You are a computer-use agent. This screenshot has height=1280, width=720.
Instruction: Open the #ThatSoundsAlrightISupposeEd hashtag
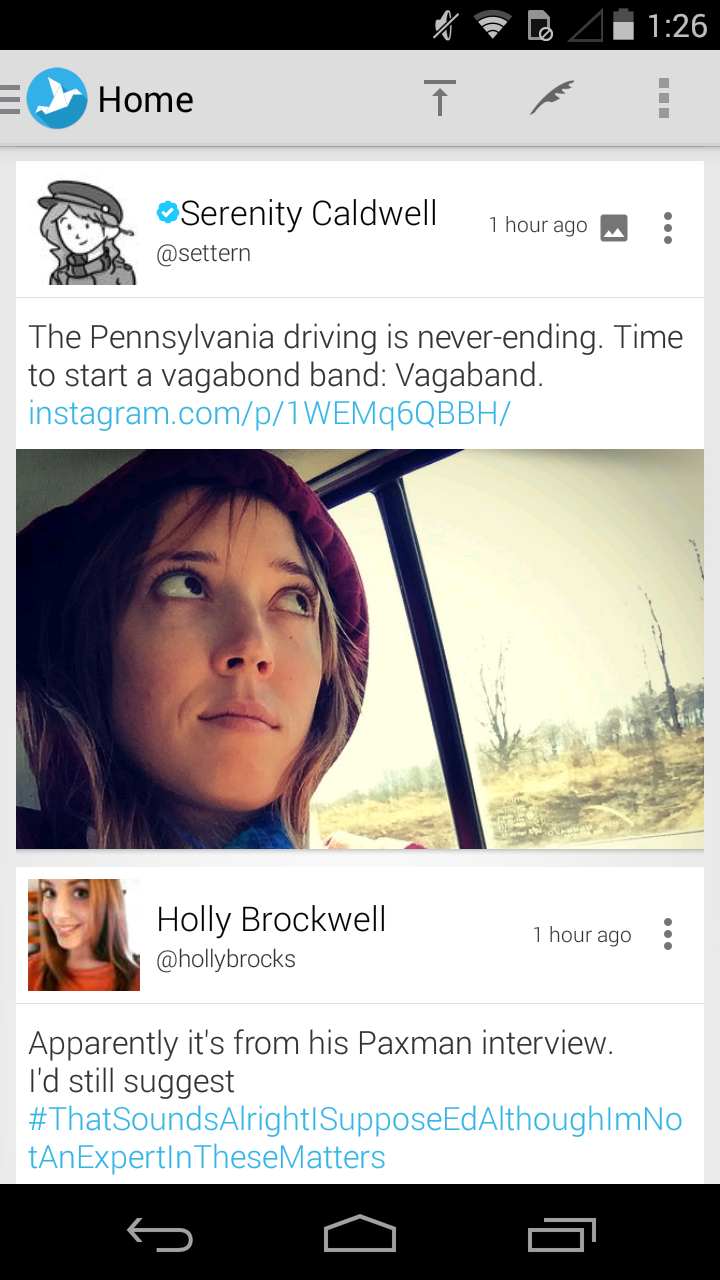tap(355, 1138)
